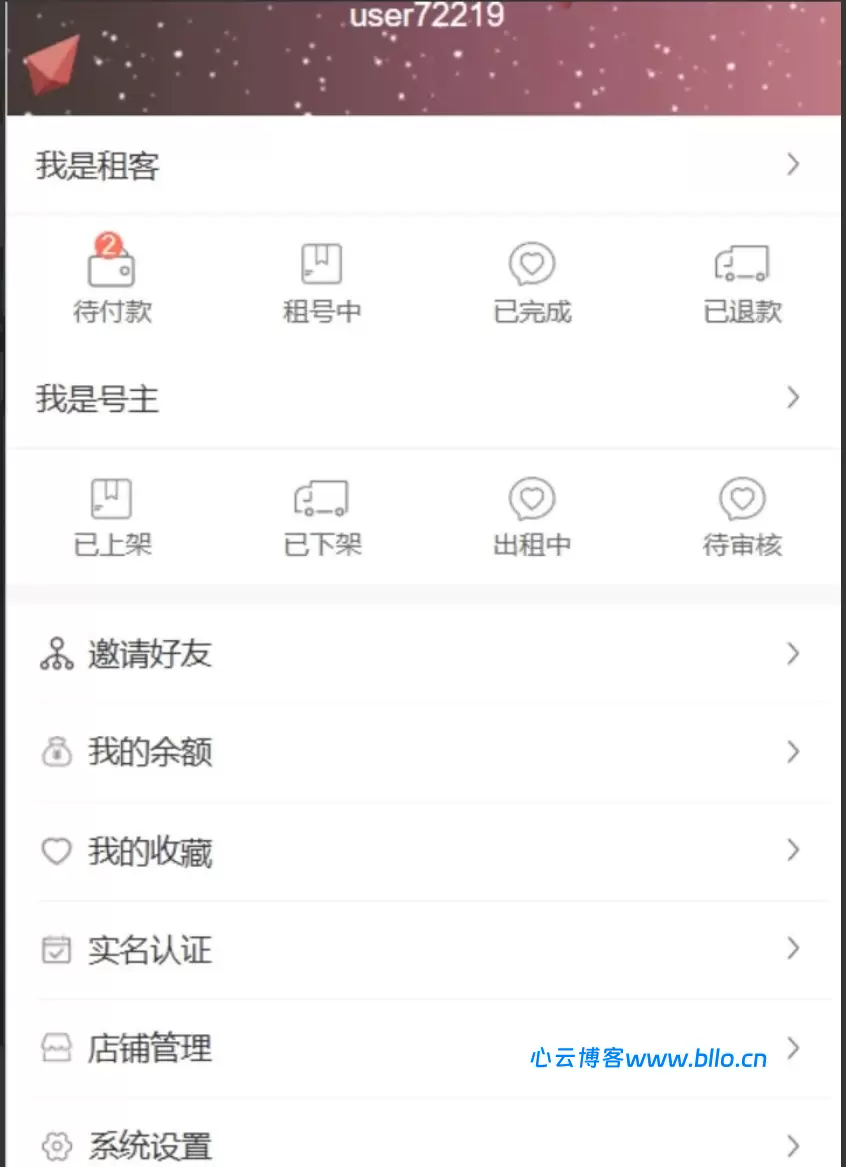846x1167 pixels.
Task: Open the 我是租客 section
Action: [420, 165]
